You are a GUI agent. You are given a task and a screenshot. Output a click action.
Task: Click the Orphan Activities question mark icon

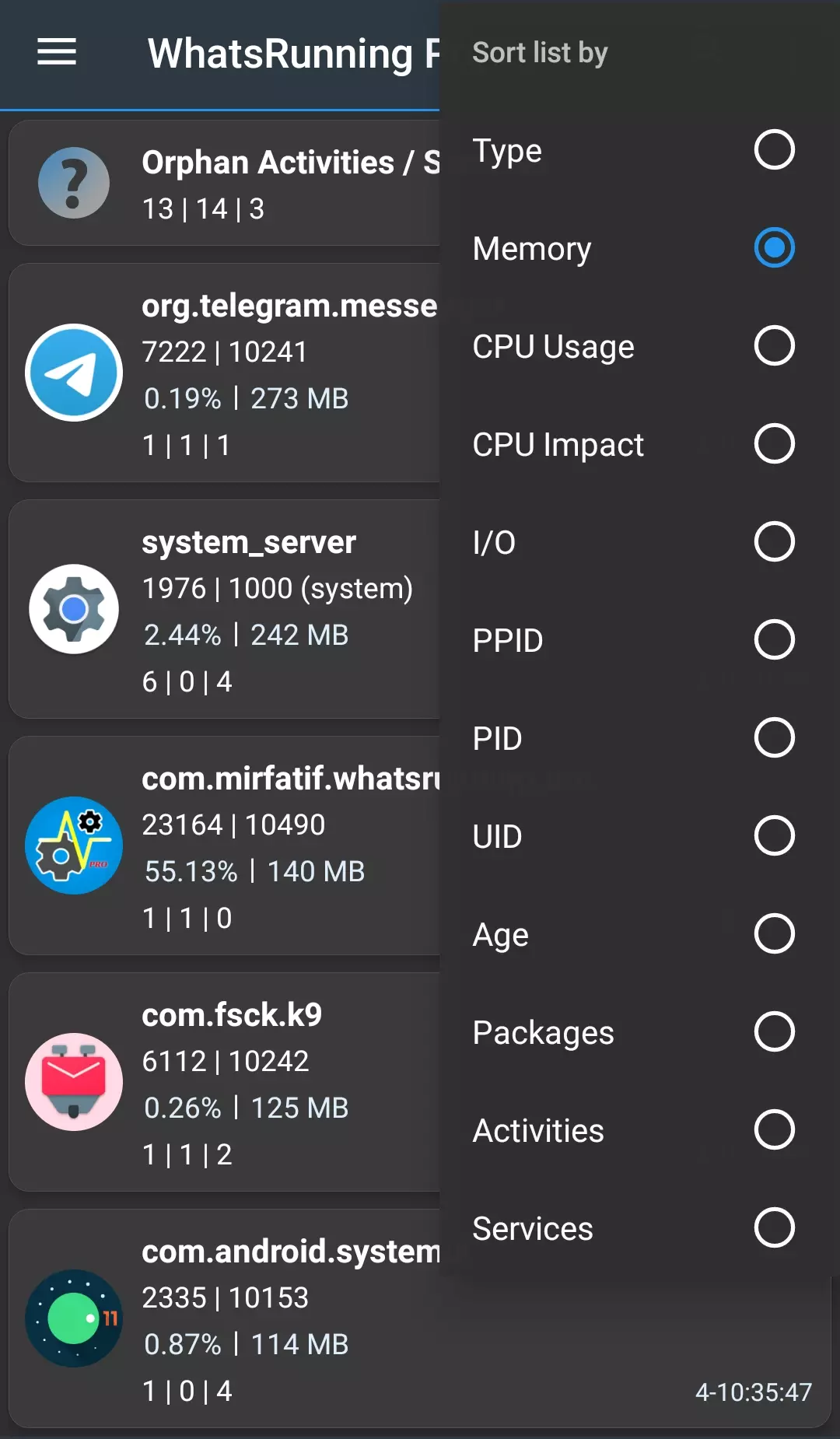72,183
